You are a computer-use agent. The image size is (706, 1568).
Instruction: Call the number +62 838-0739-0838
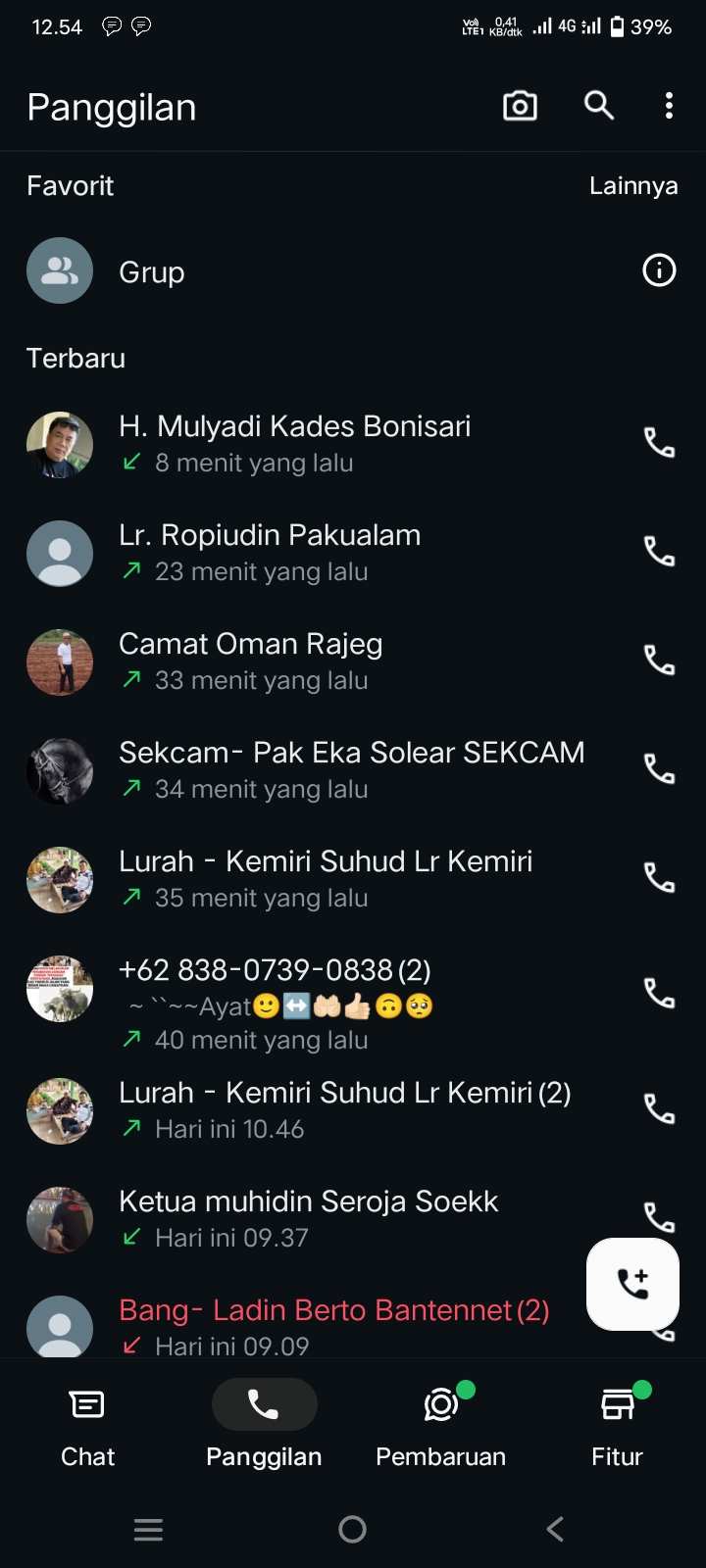pyautogui.click(x=659, y=994)
